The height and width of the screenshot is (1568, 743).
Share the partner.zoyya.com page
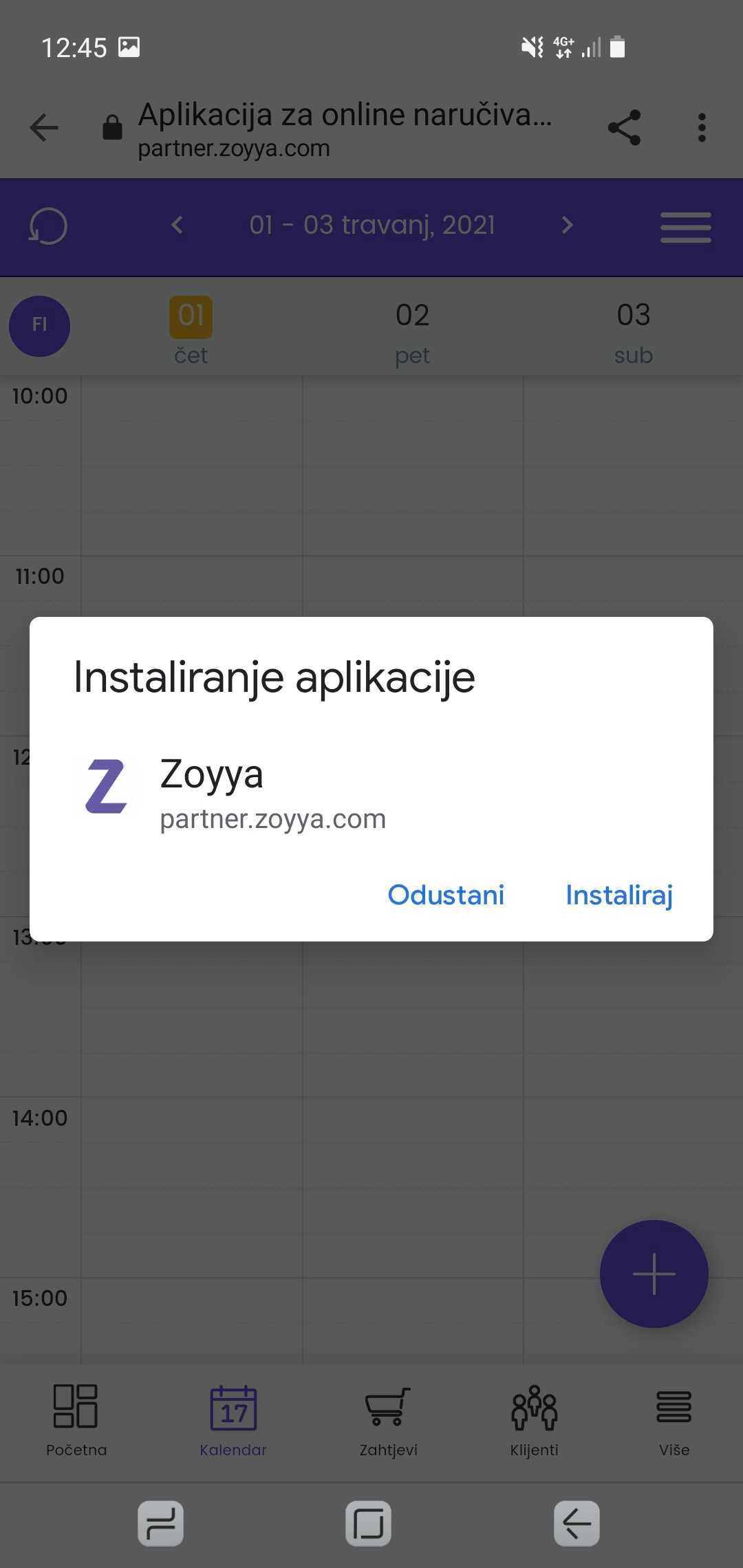pyautogui.click(x=624, y=128)
